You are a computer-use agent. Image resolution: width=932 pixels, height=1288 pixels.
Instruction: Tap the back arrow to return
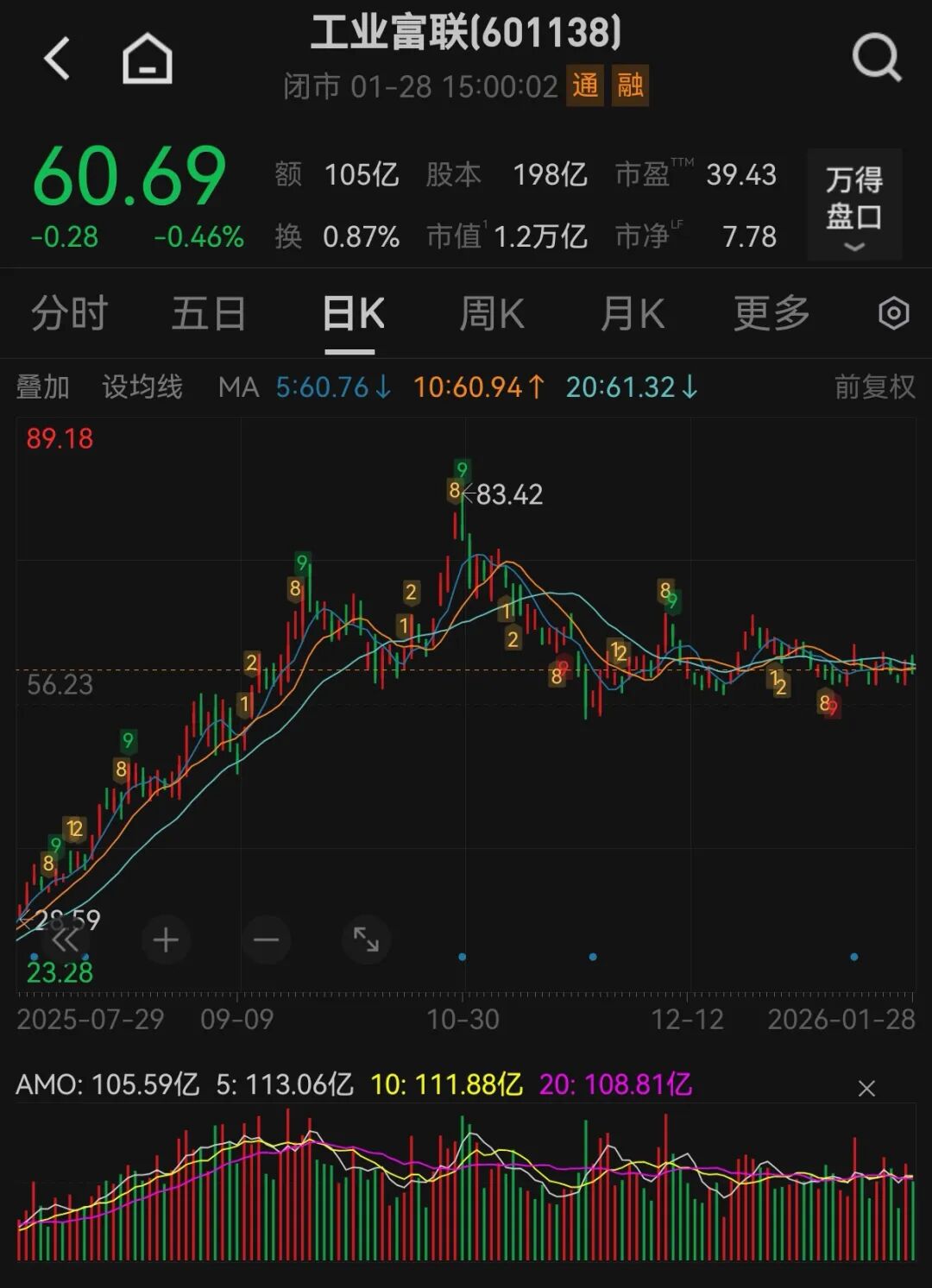point(58,59)
